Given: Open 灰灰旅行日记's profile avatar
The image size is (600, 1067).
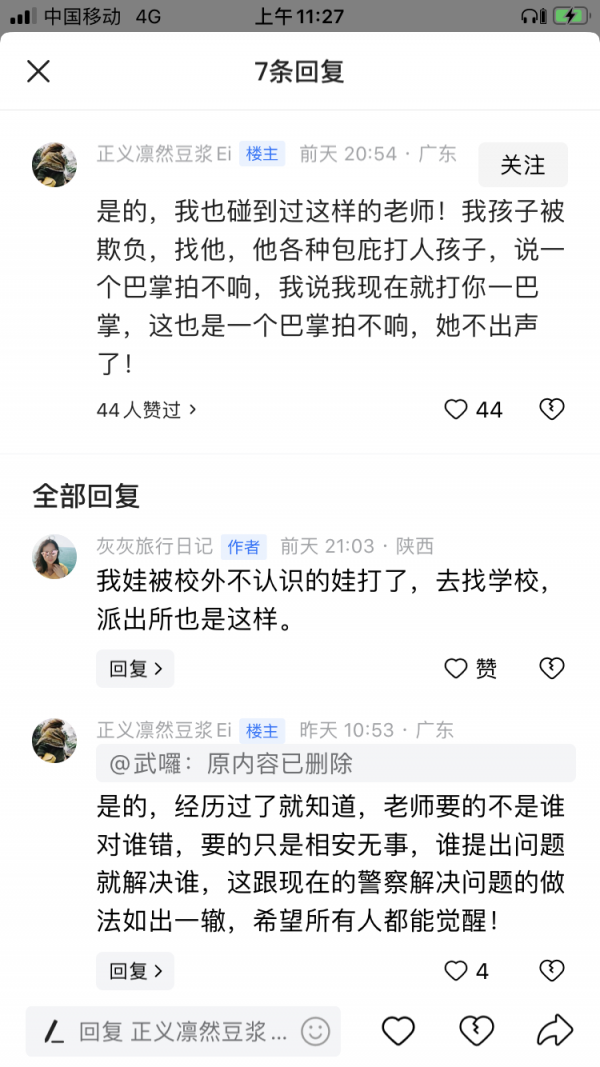Looking at the screenshot, I should coord(54,556).
